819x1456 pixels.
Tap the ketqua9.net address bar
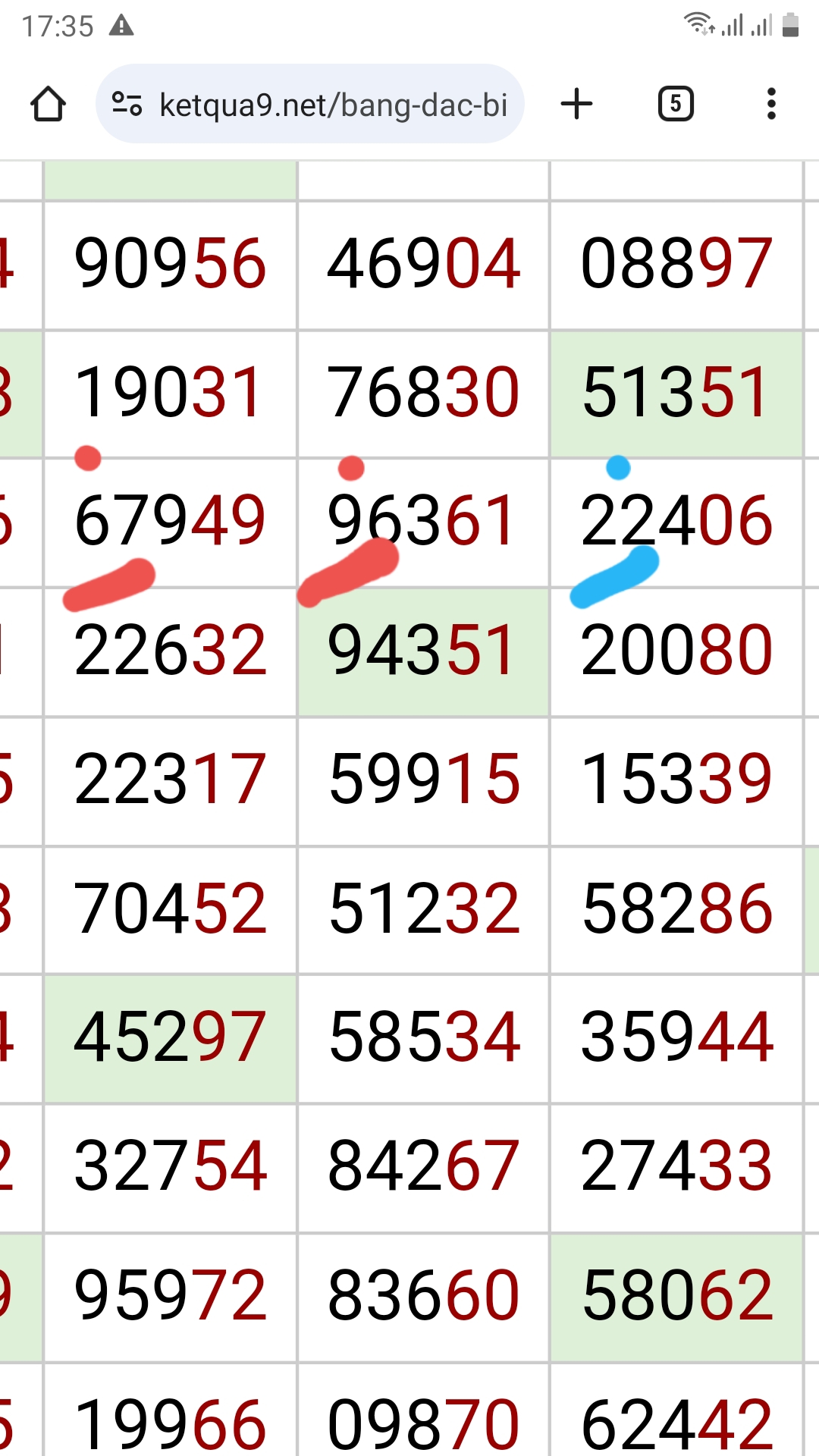pos(310,104)
